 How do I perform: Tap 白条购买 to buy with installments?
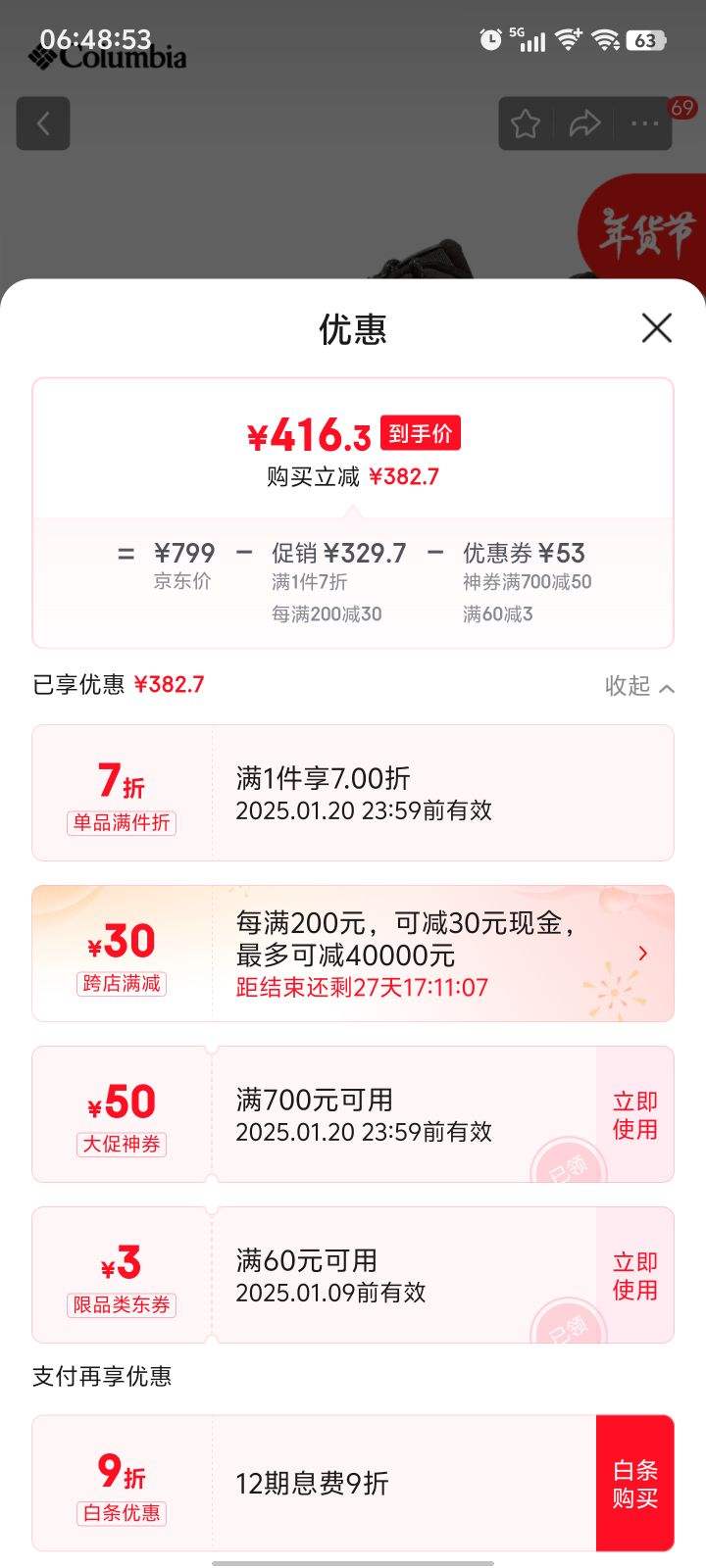[x=634, y=1483]
